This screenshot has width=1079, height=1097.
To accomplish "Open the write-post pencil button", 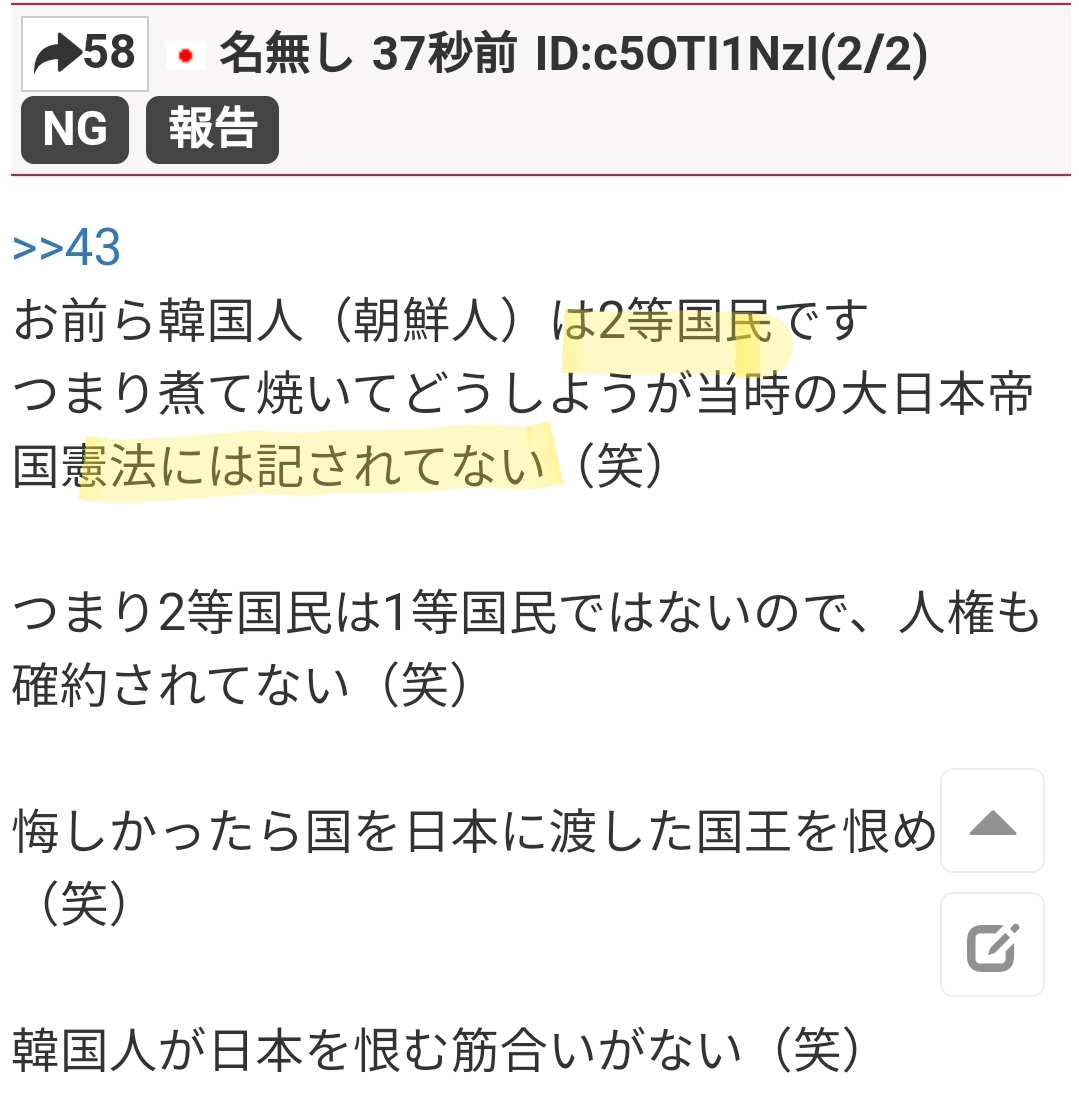I will pyautogui.click(x=992, y=946).
